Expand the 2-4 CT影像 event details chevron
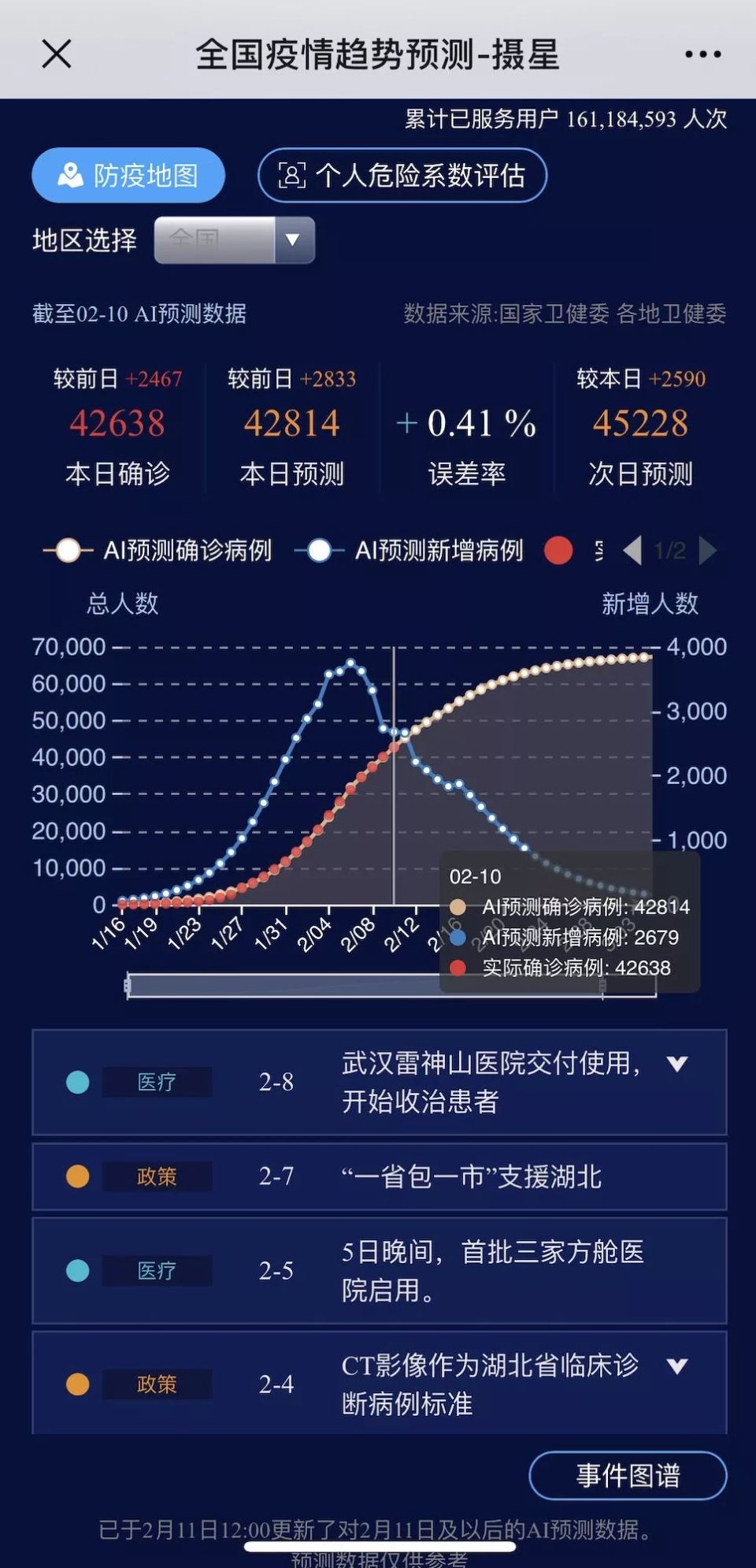Viewport: 756px width, 1568px height. (x=678, y=1366)
